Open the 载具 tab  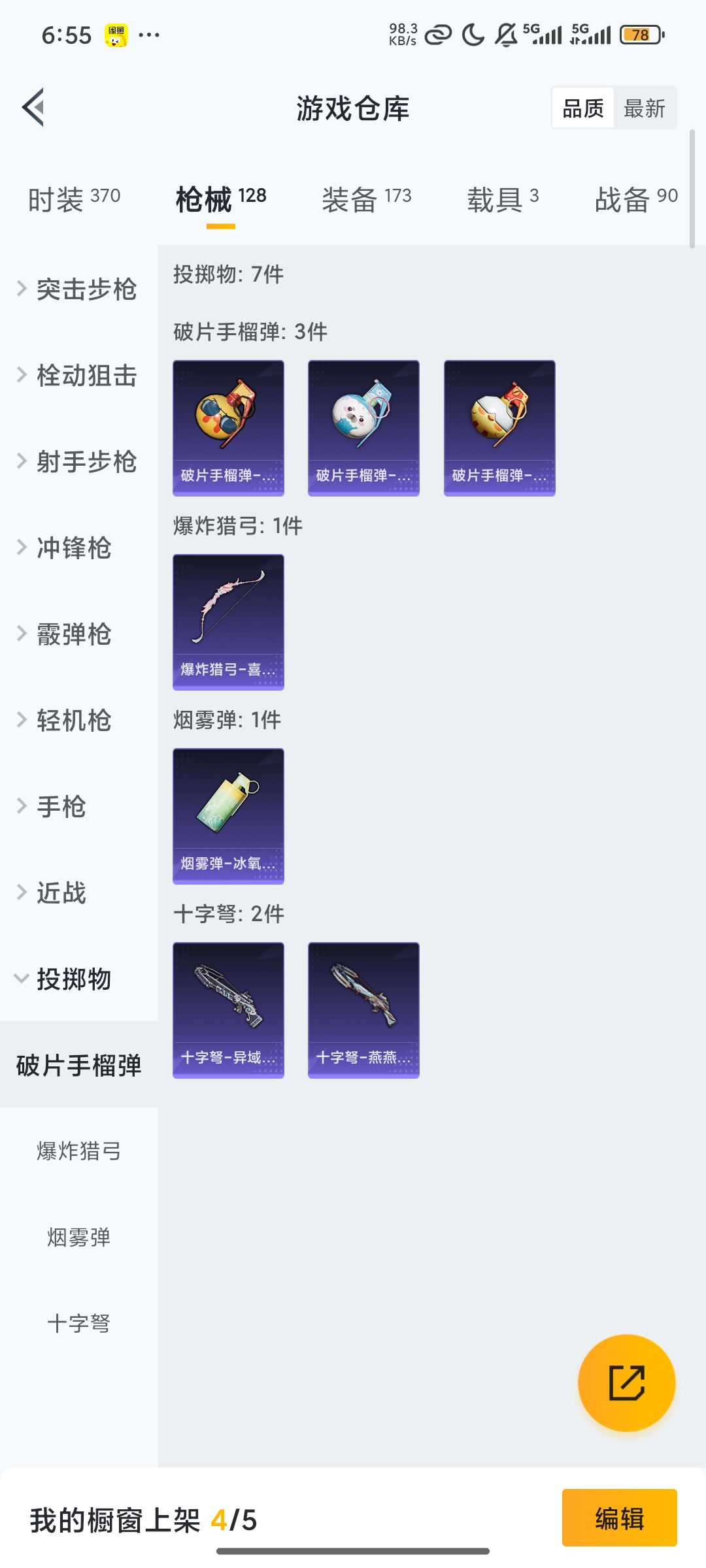pyautogui.click(x=502, y=199)
